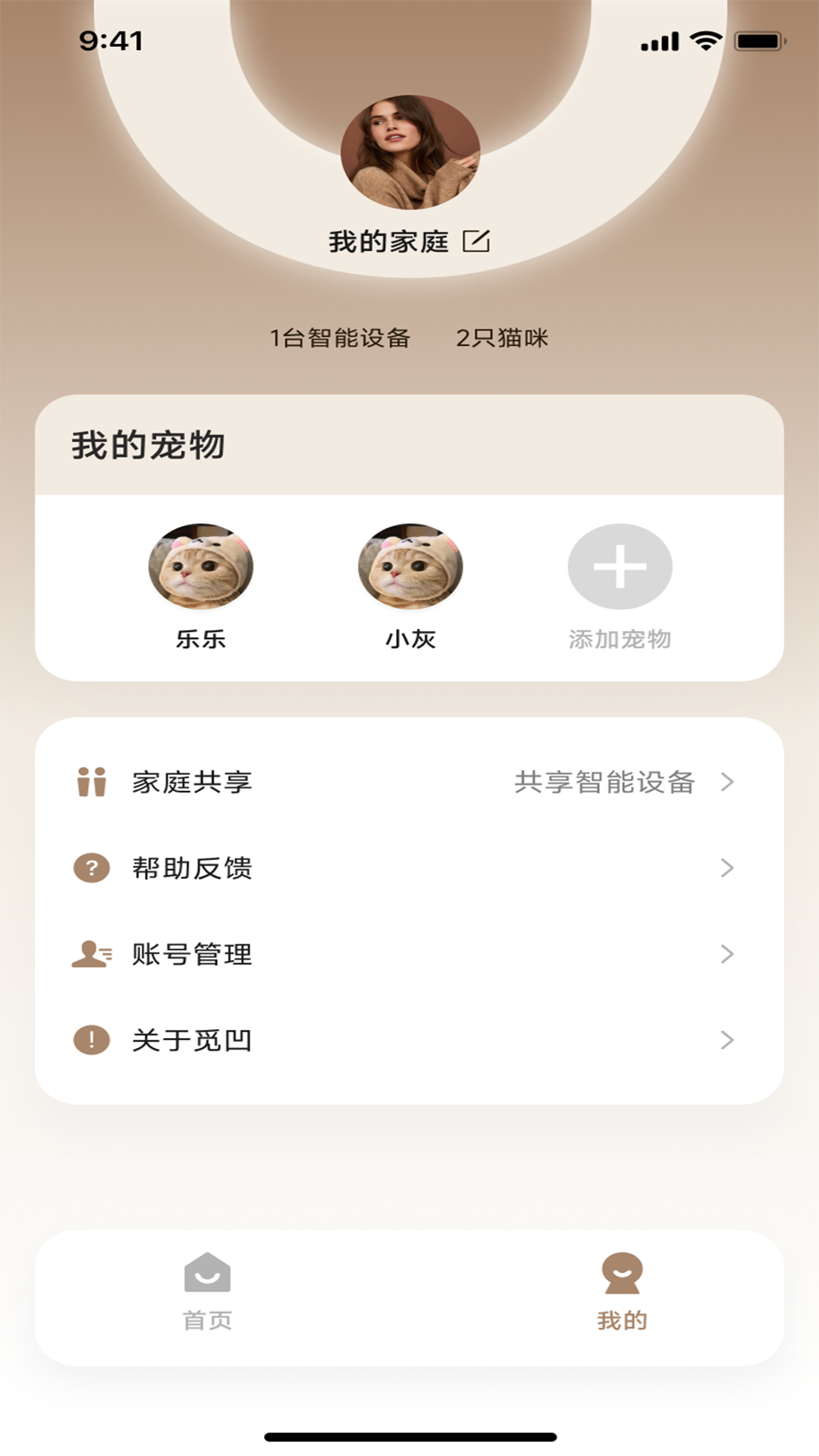Open the user profile avatar
Viewport: 819px width, 1456px height.
point(409,152)
